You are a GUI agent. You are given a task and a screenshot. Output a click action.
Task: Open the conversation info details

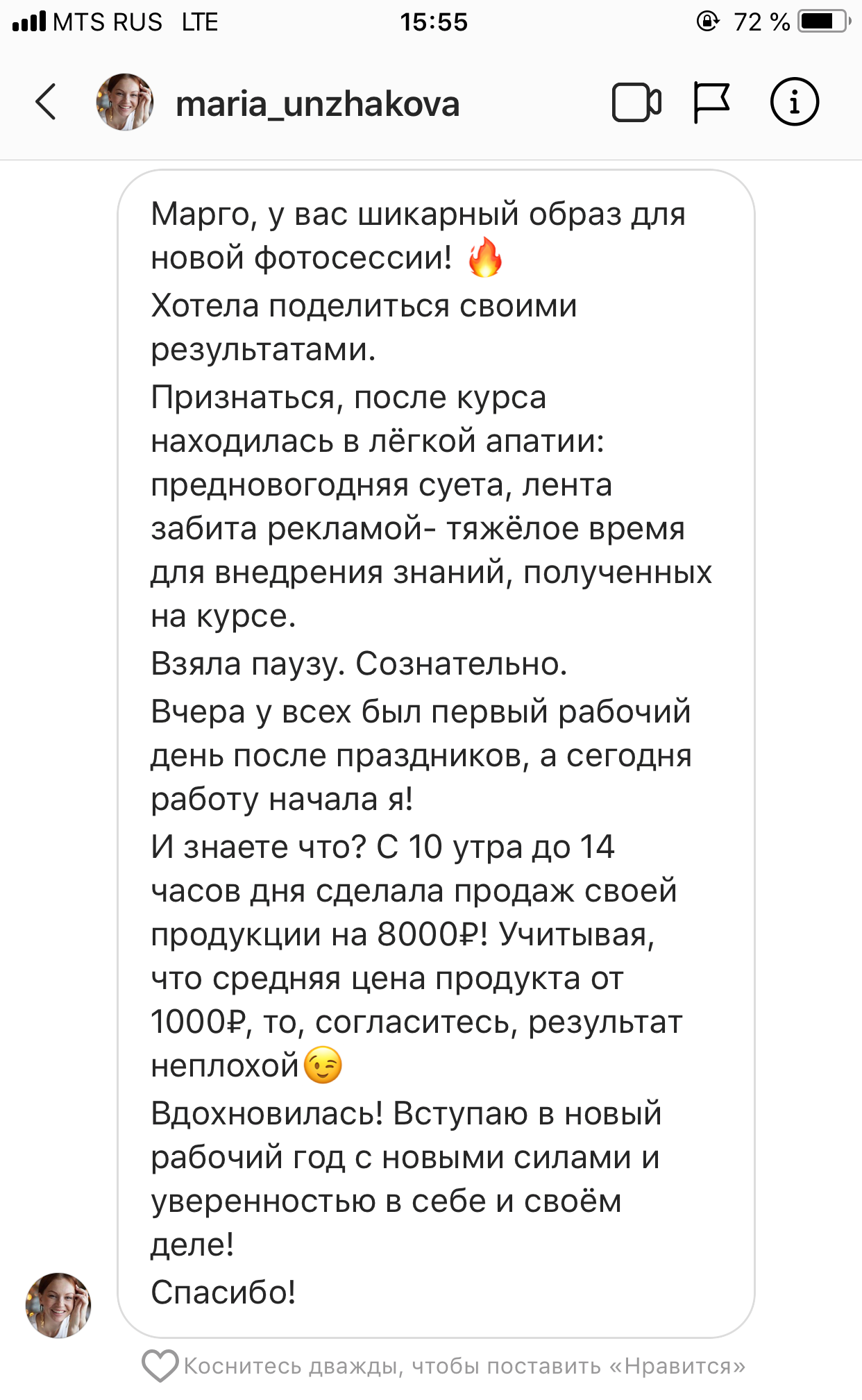point(794,102)
